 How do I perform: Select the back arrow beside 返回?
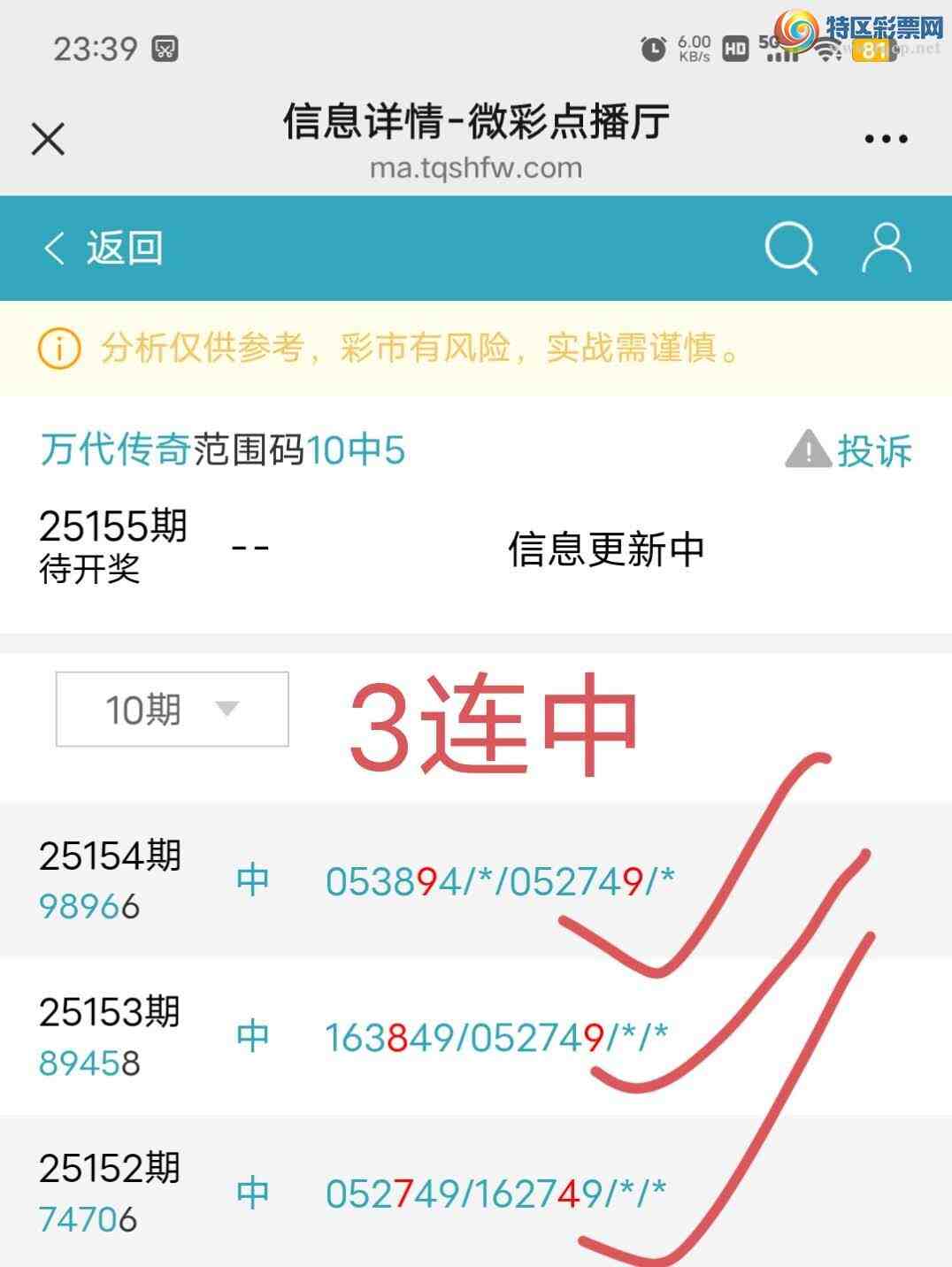coord(56,248)
